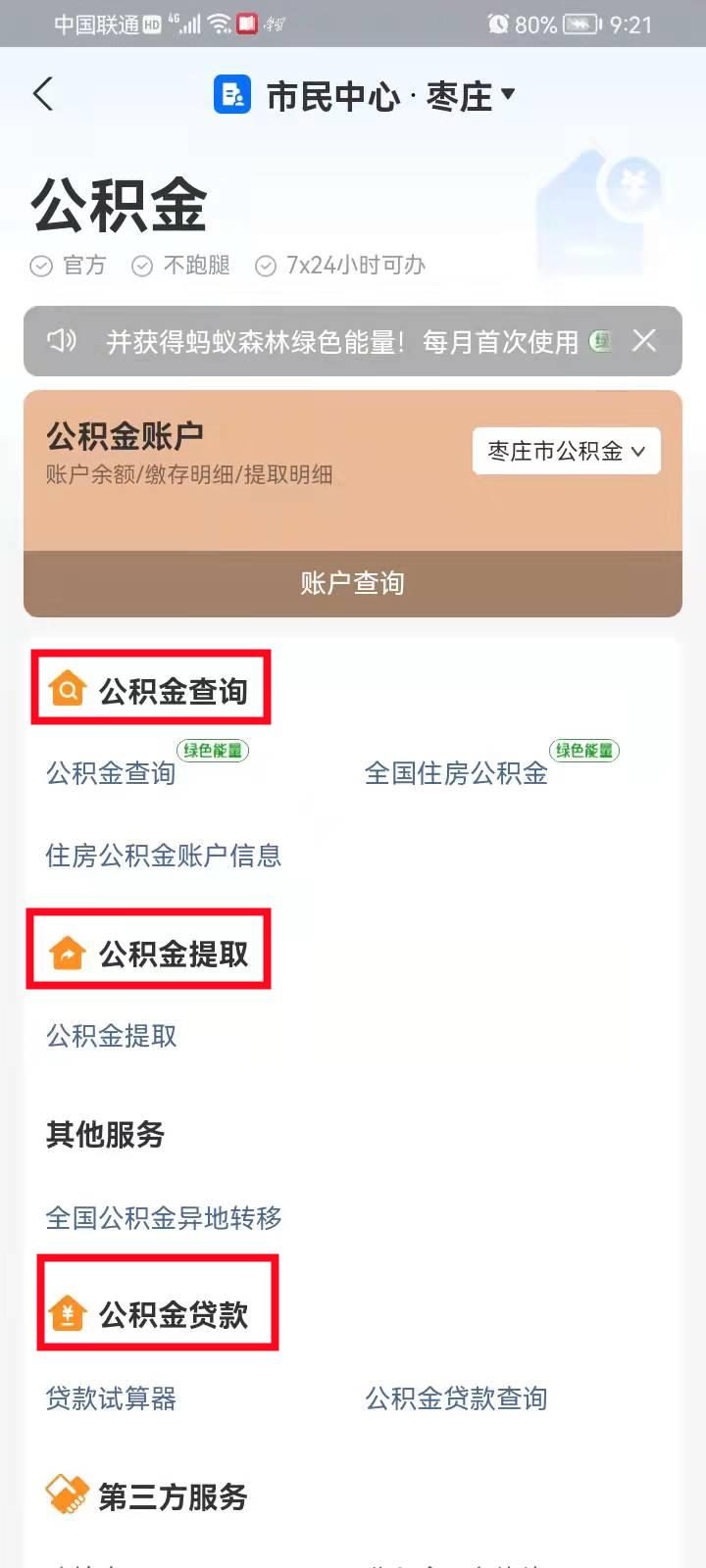Tap the 绿色能量 badge above 公积金查询
This screenshot has height=1568, width=706.
212,750
